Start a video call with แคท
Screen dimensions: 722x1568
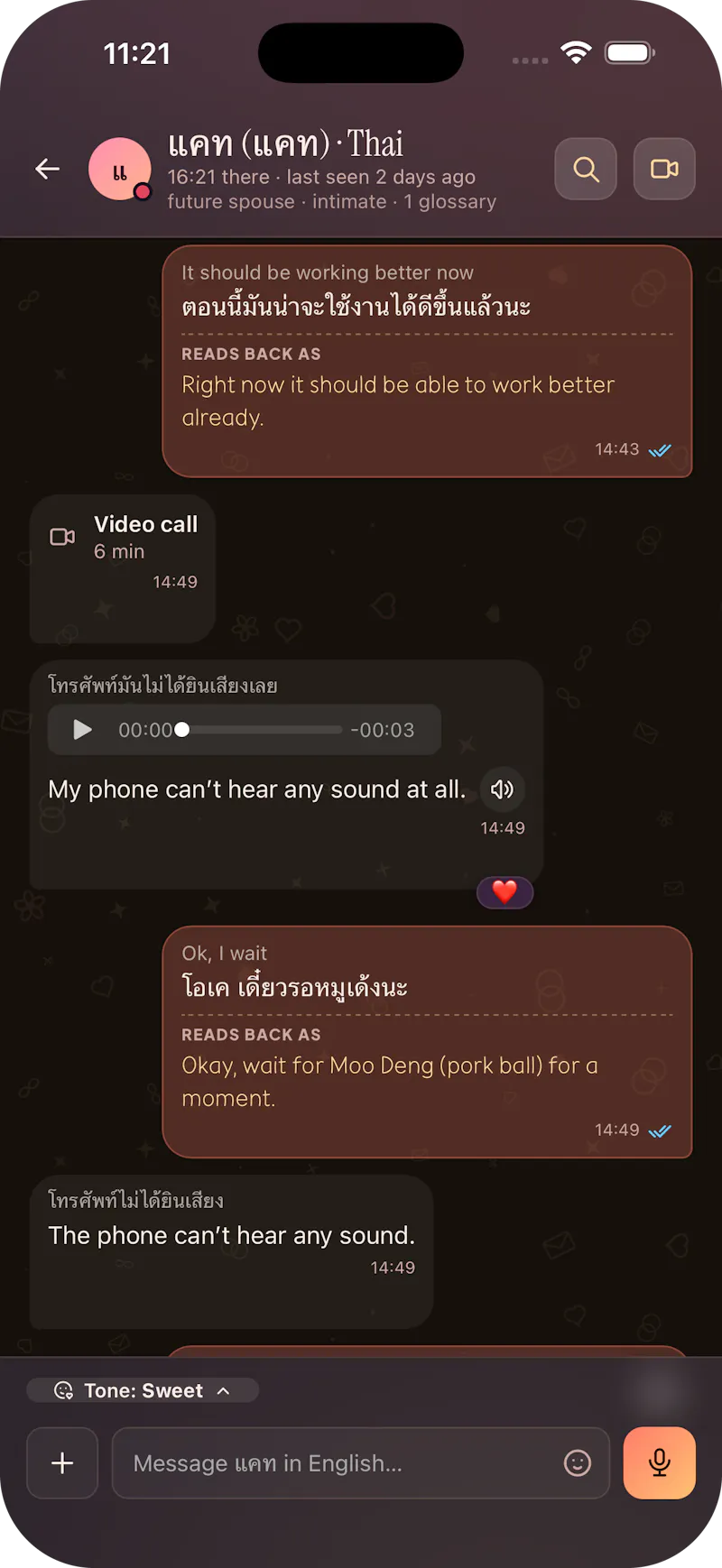pyautogui.click(x=664, y=169)
